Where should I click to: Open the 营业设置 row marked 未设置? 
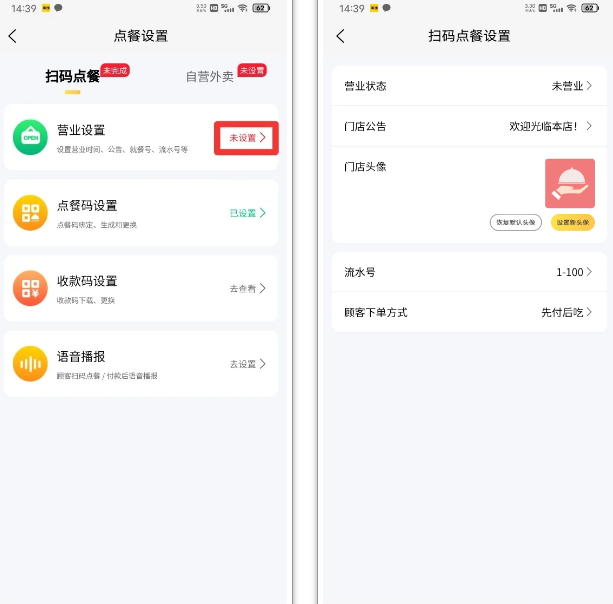tap(247, 137)
